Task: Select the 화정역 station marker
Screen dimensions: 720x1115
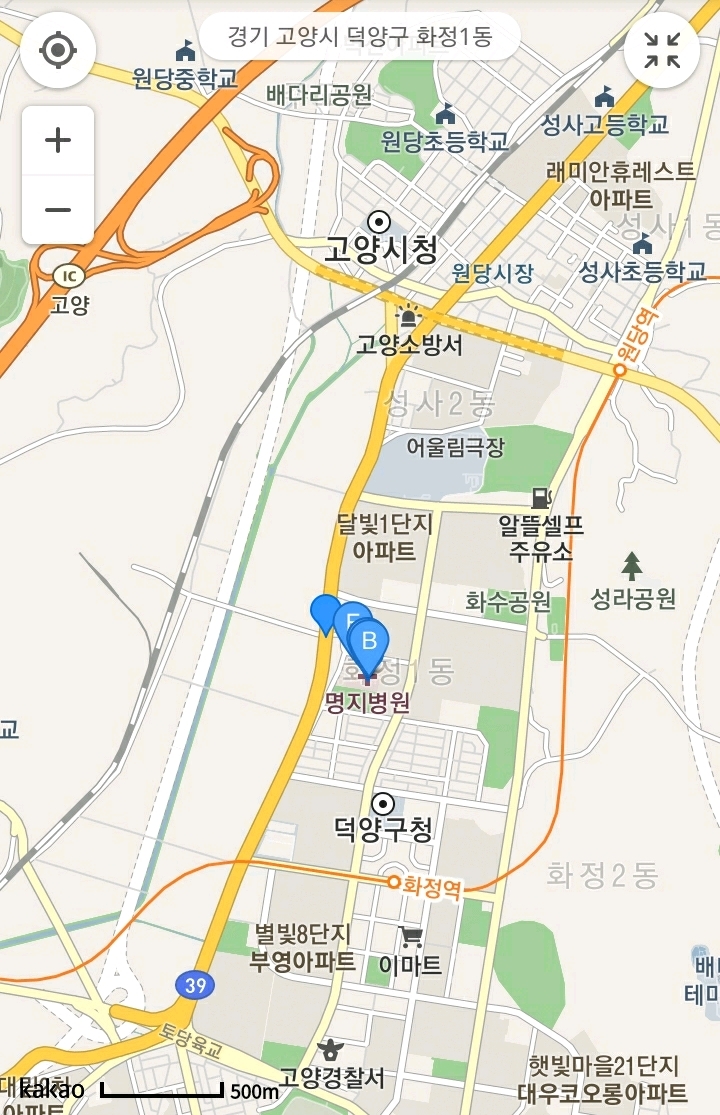Action: pyautogui.click(x=396, y=884)
